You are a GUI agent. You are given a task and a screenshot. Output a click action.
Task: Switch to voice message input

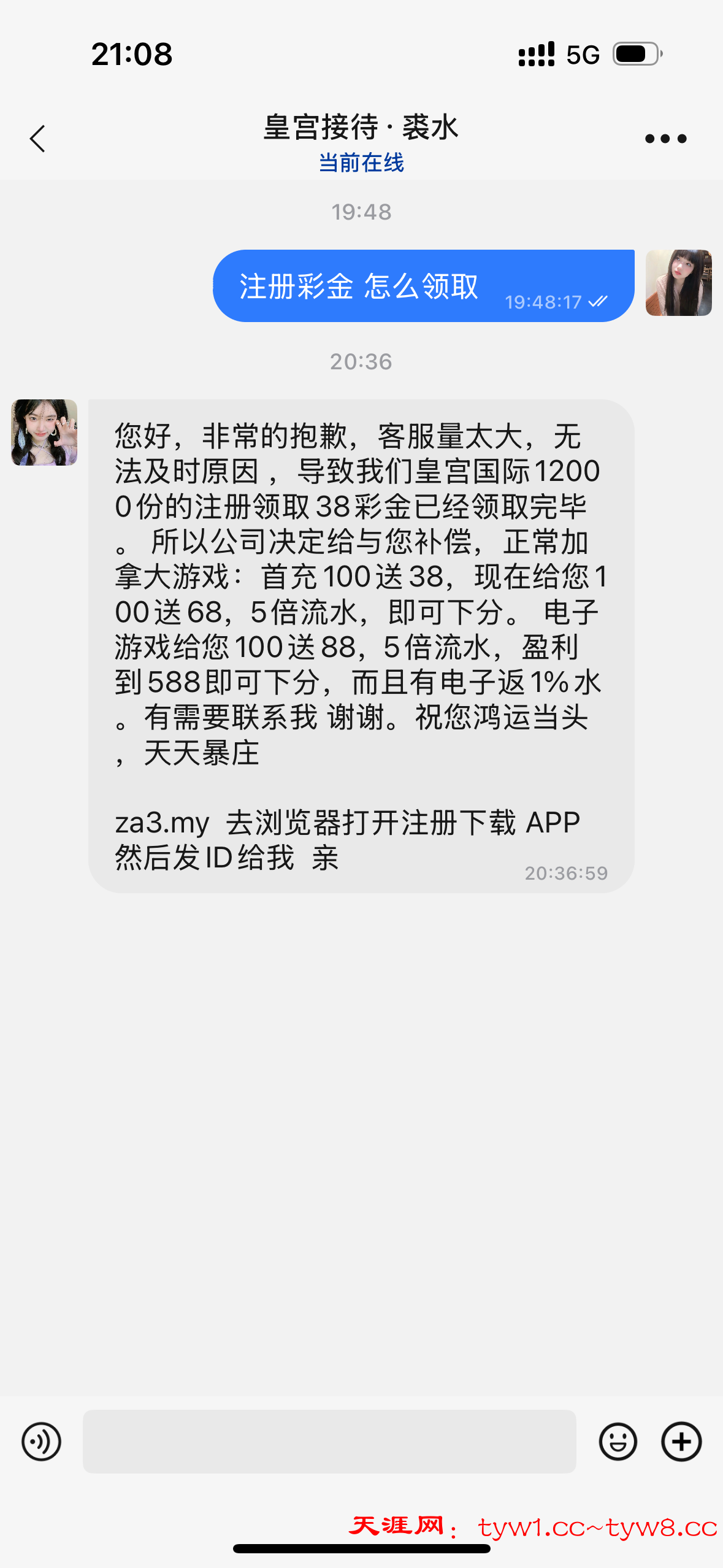point(41,1441)
